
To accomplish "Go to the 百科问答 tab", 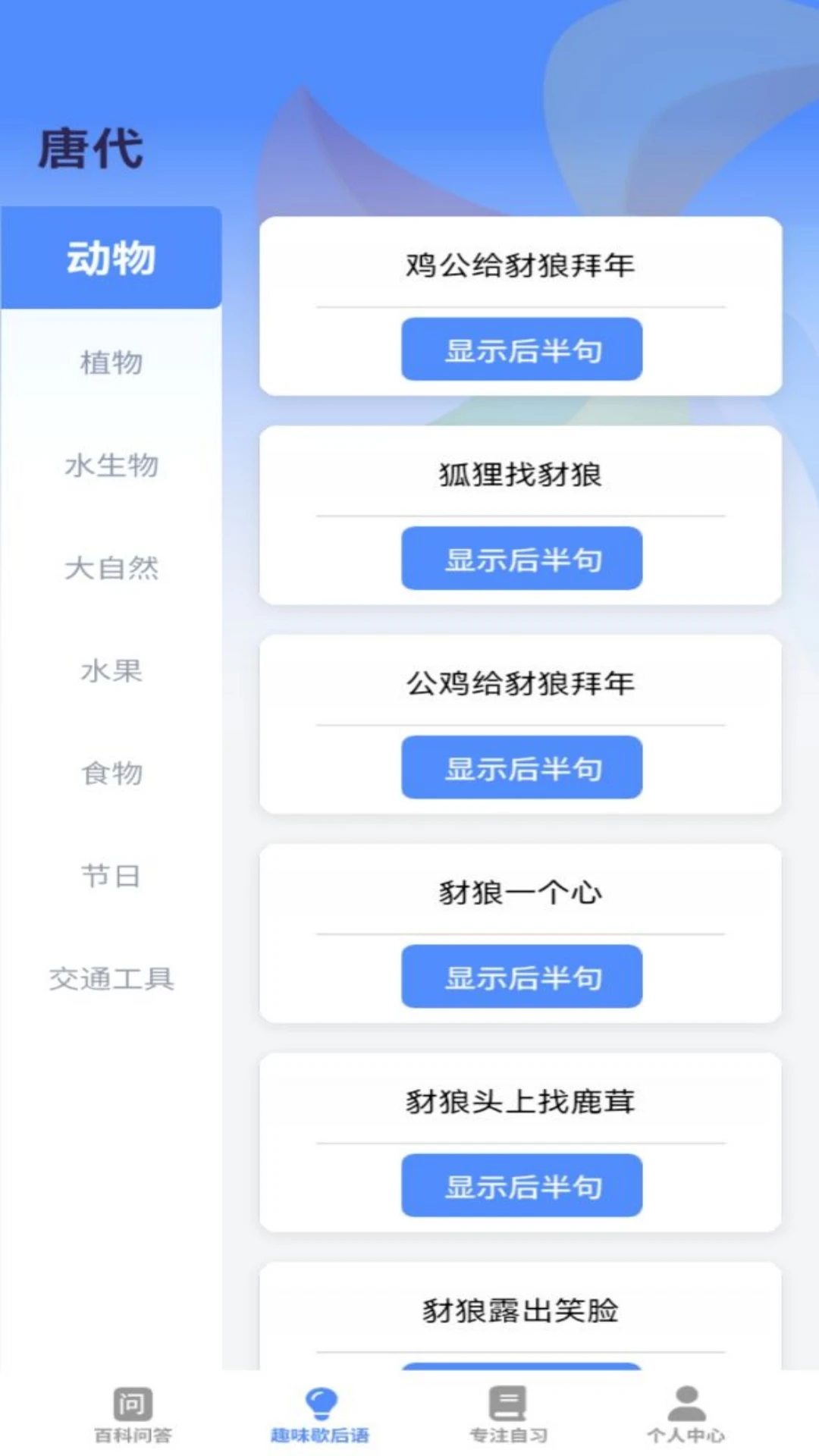I will coord(133,1414).
